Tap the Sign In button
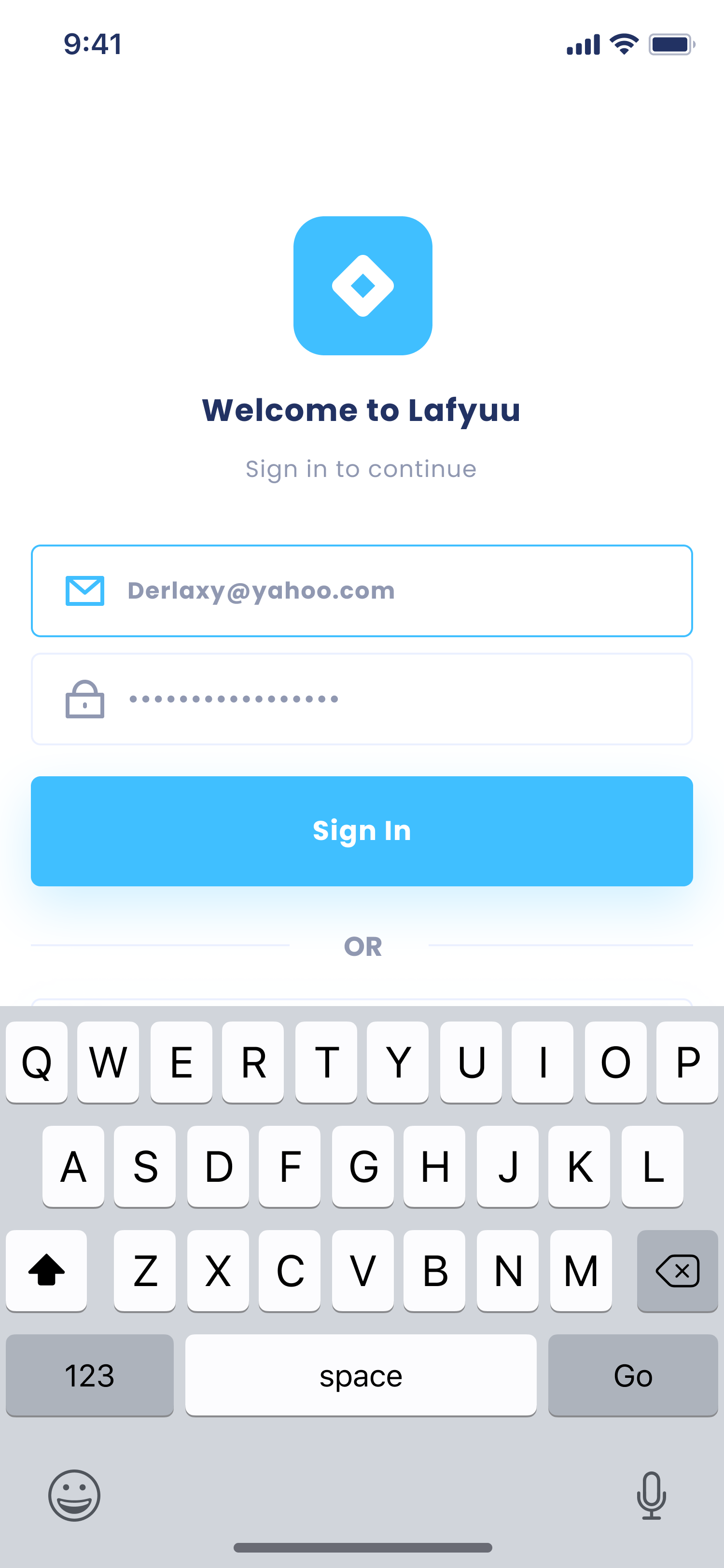Screen dimensions: 724x1568 pyautogui.click(x=362, y=831)
